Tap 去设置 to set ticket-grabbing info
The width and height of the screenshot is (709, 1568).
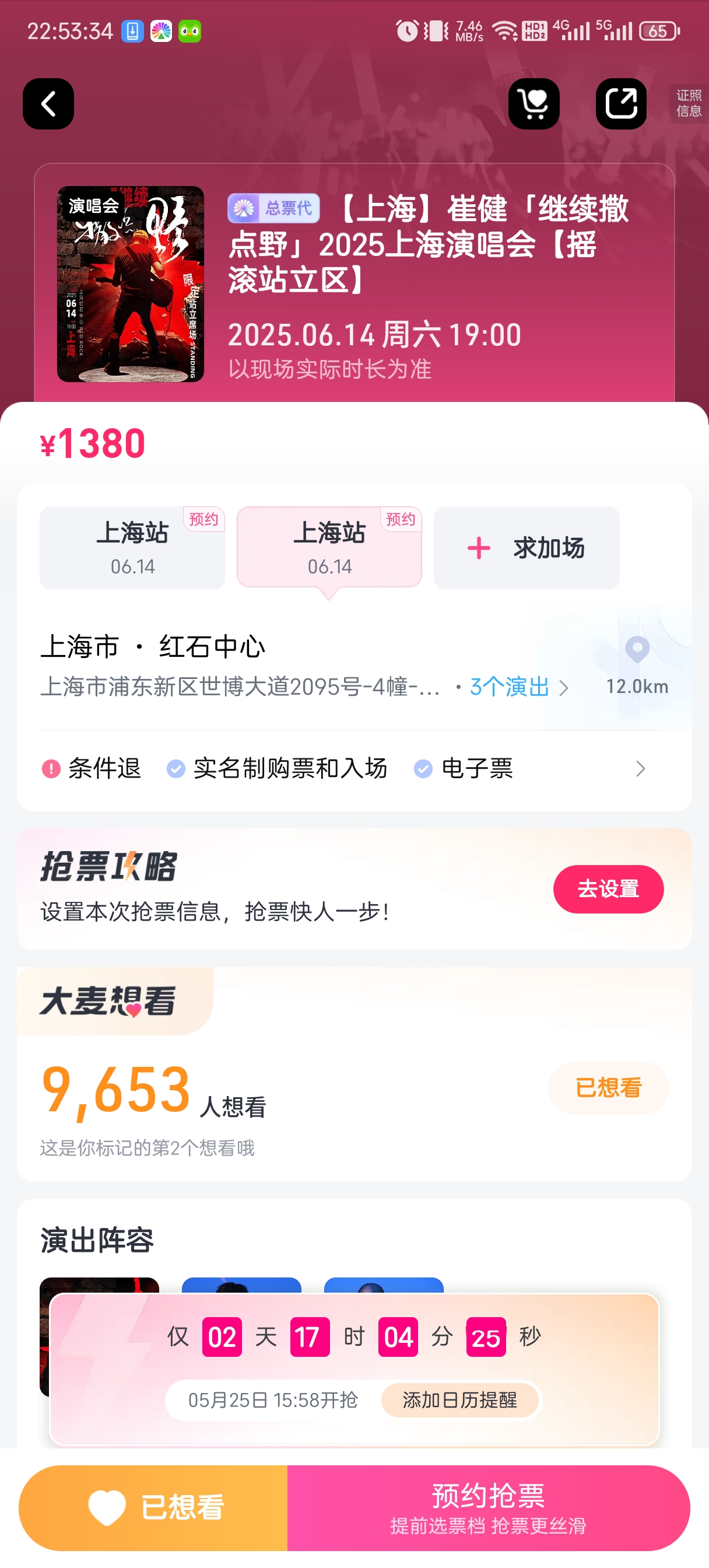[x=608, y=888]
